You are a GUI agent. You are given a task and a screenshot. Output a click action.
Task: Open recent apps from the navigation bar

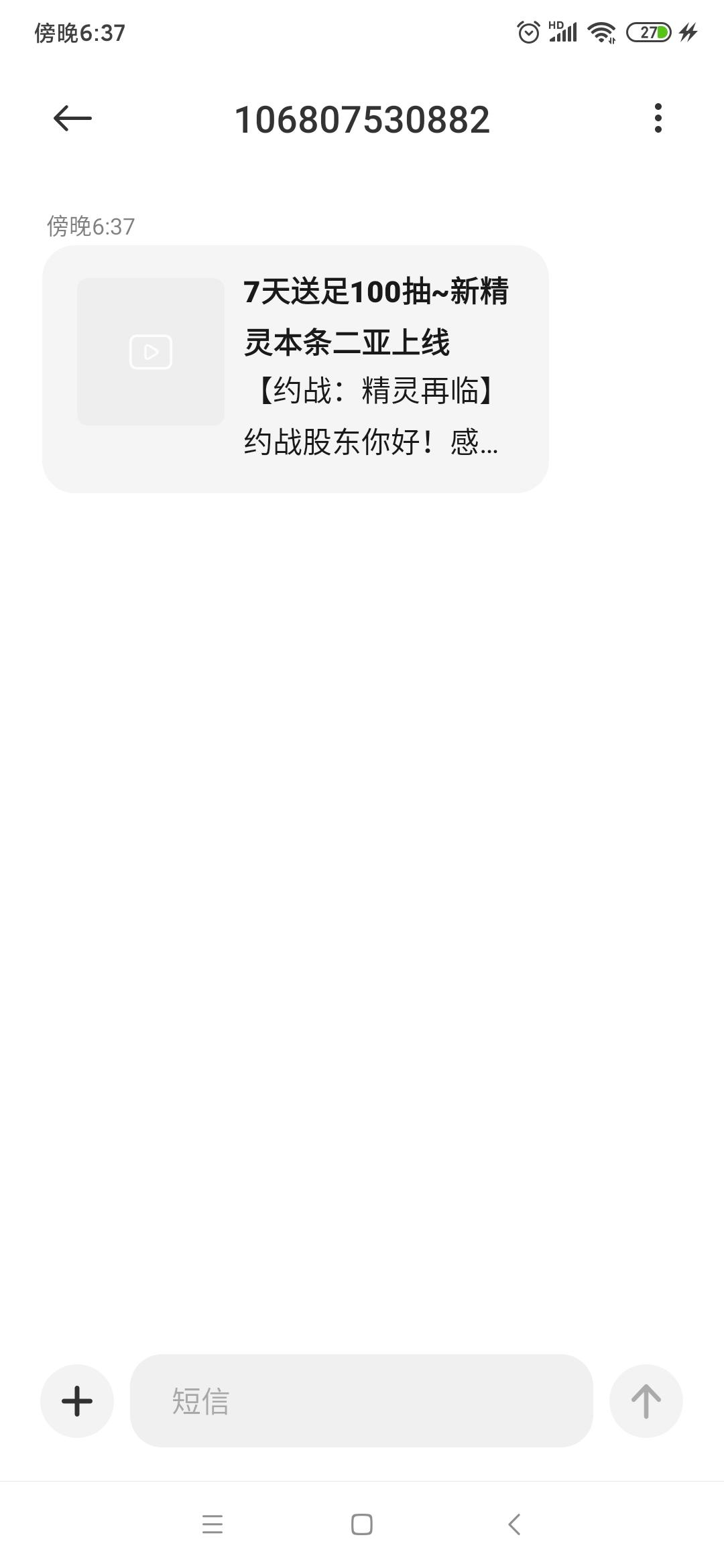(x=213, y=1524)
